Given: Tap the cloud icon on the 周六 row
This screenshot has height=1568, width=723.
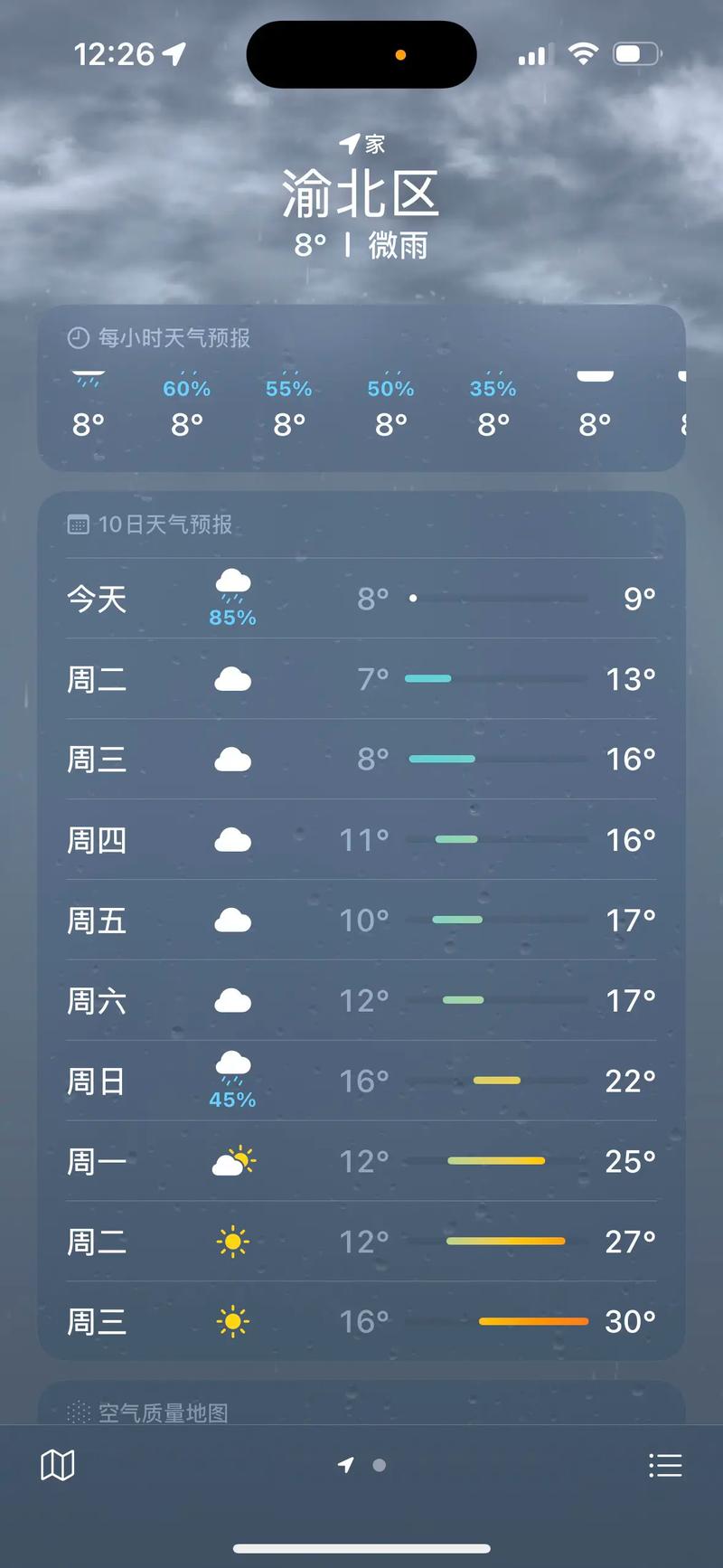Looking at the screenshot, I should 232,999.
